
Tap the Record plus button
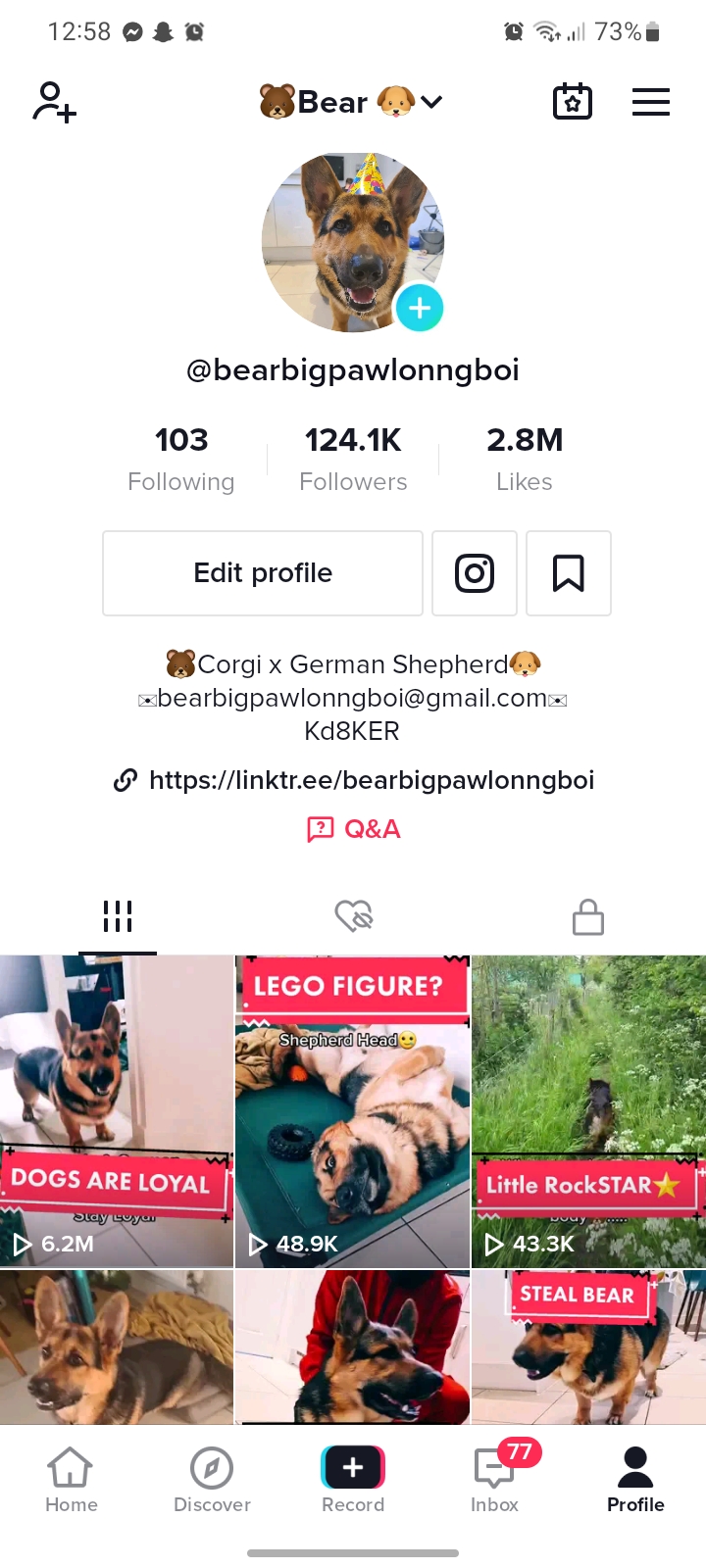point(353,1468)
